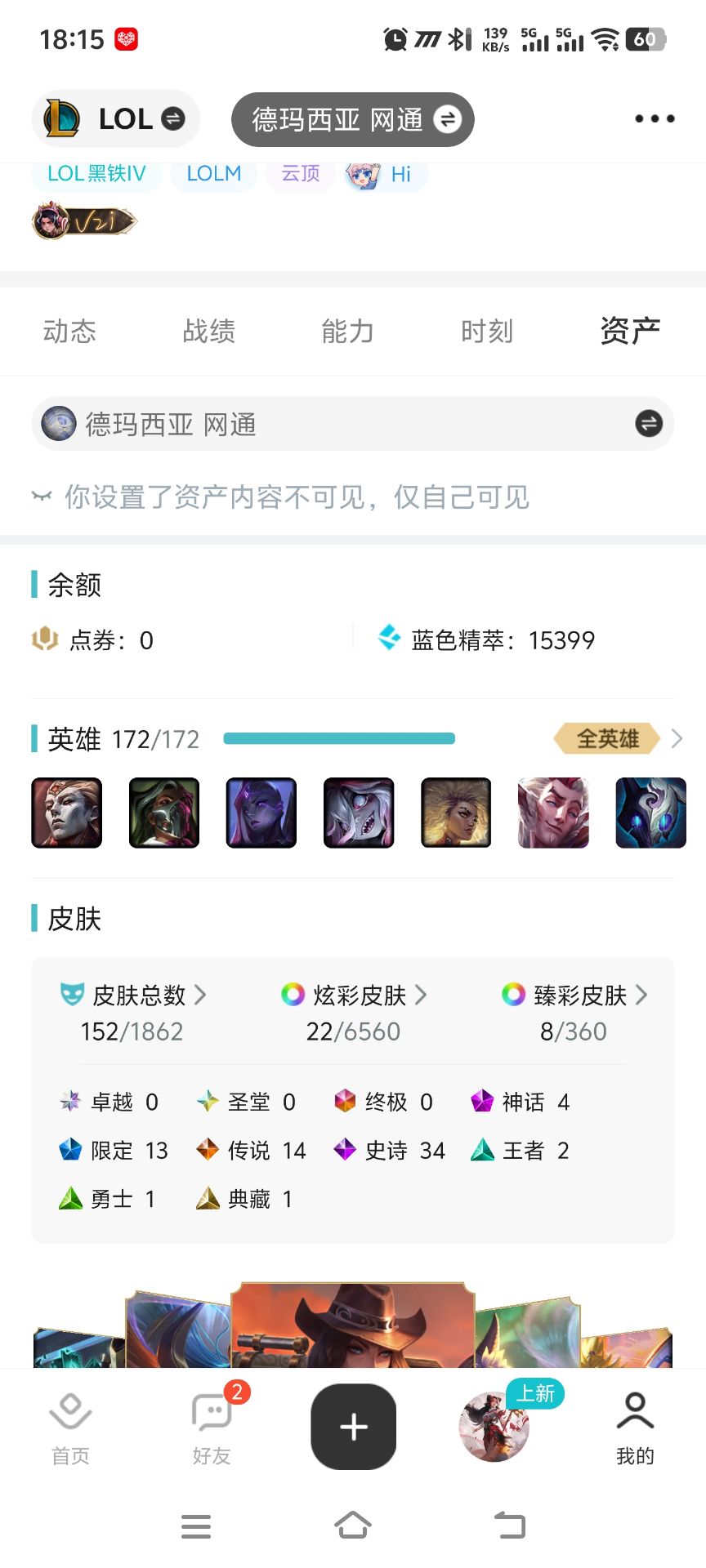Switch to the 能力 tab
The height and width of the screenshot is (1568, 706).
click(348, 332)
